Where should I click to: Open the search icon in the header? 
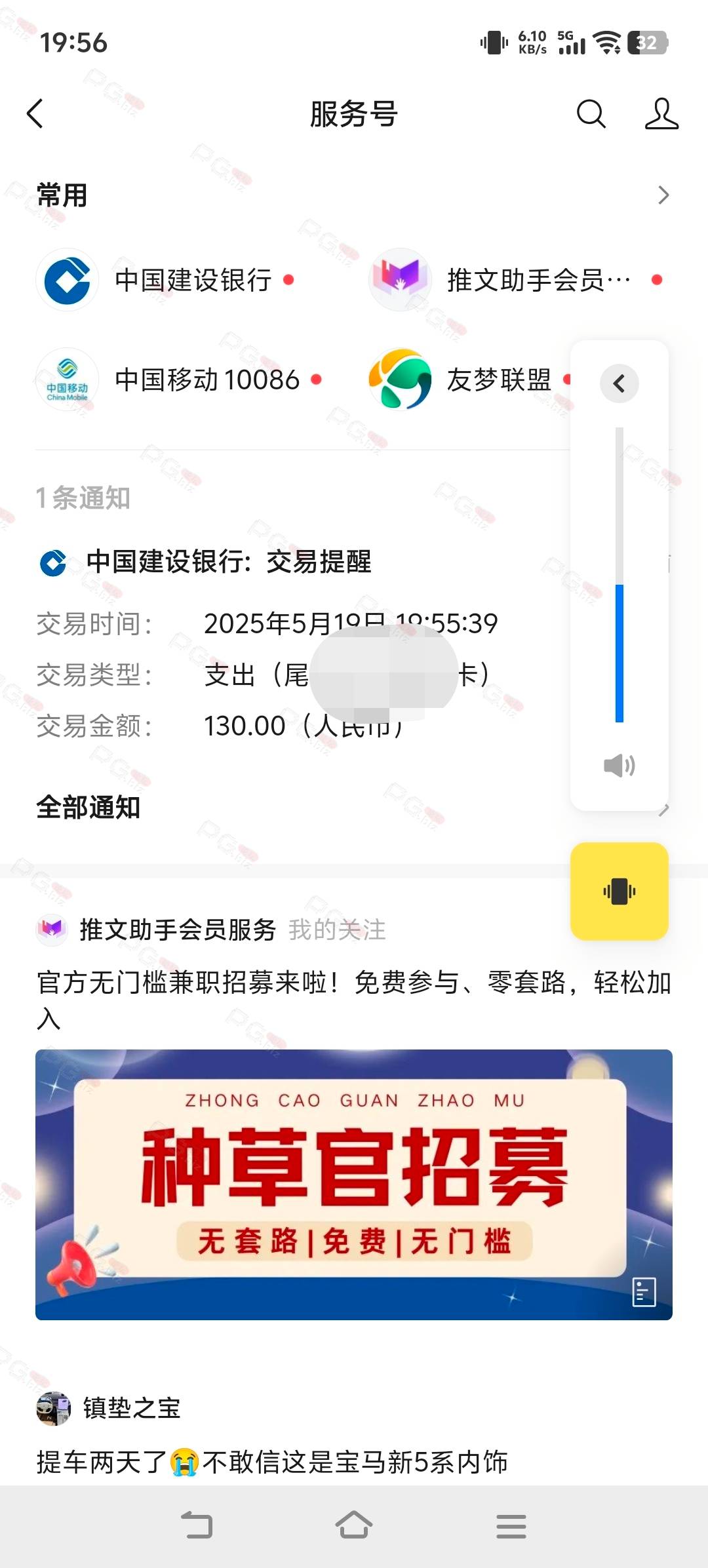coord(591,113)
